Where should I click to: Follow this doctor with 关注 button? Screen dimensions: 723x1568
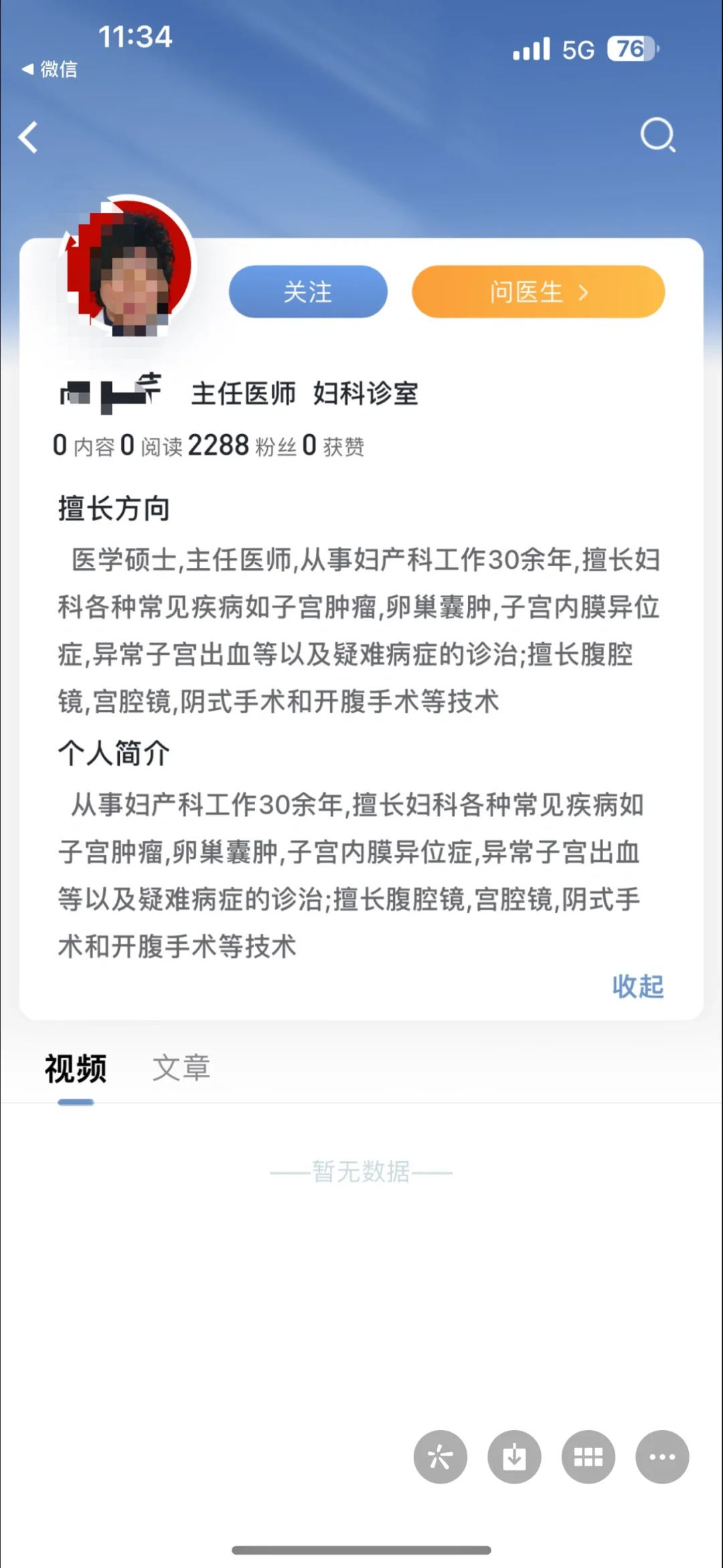[308, 292]
